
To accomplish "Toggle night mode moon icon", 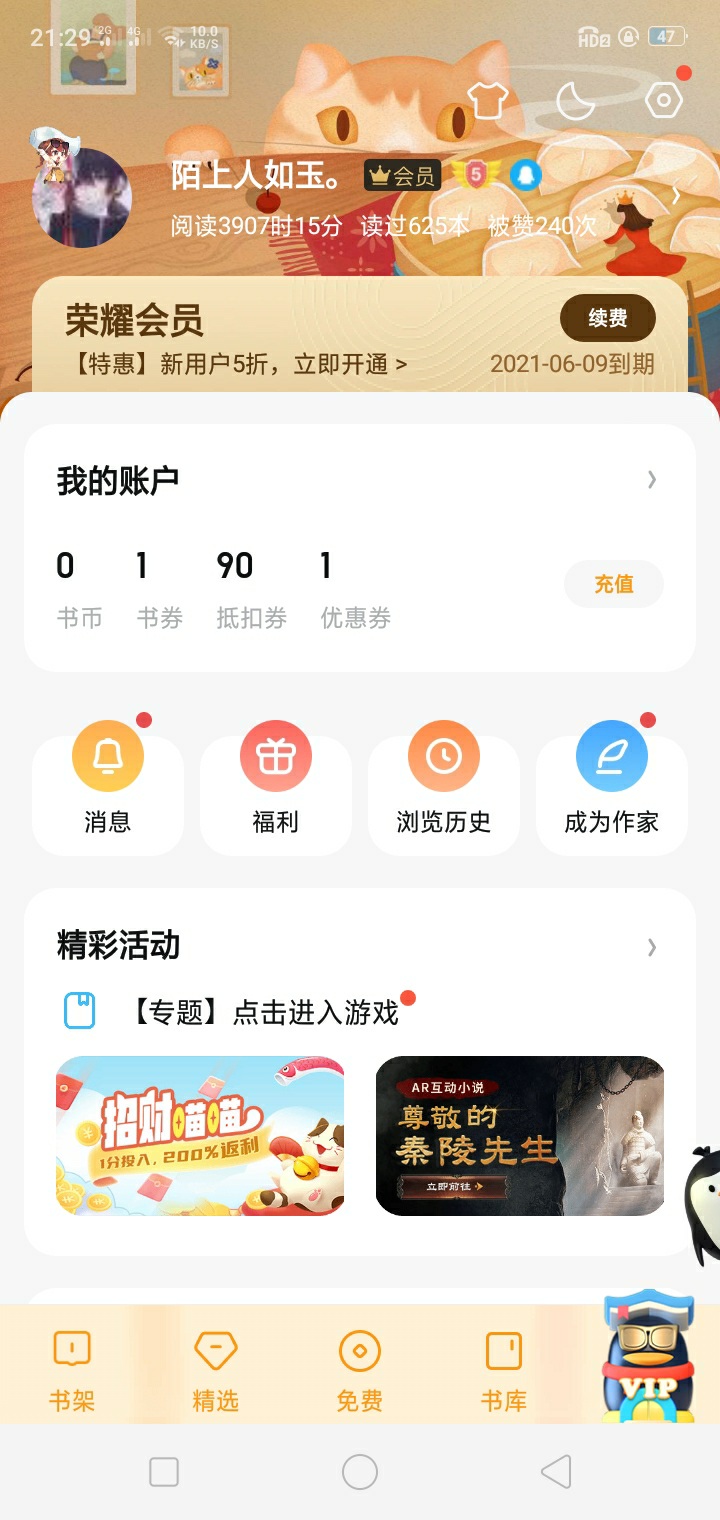I will (575, 100).
